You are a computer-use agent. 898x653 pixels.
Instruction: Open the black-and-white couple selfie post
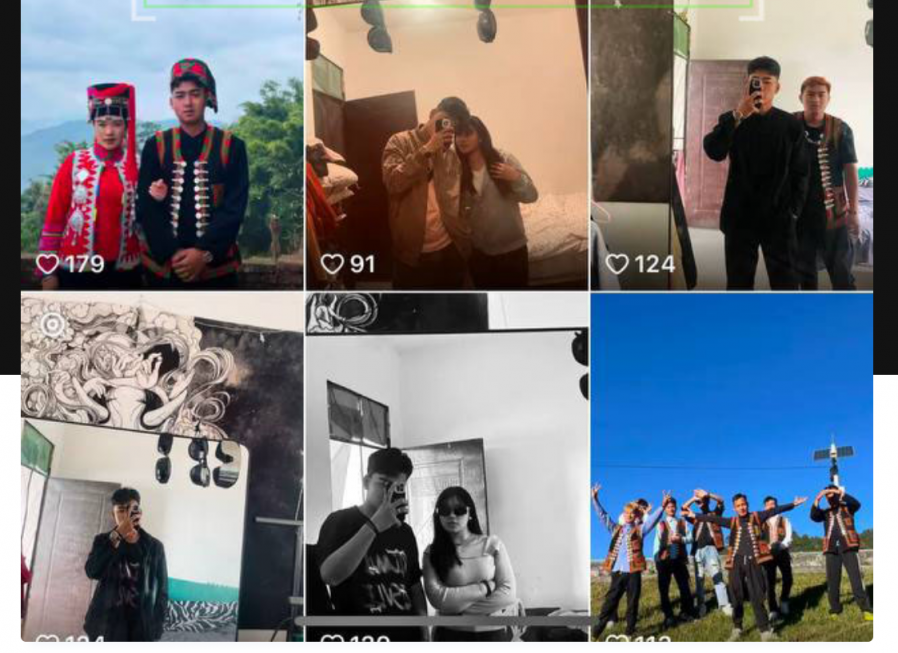tap(447, 465)
